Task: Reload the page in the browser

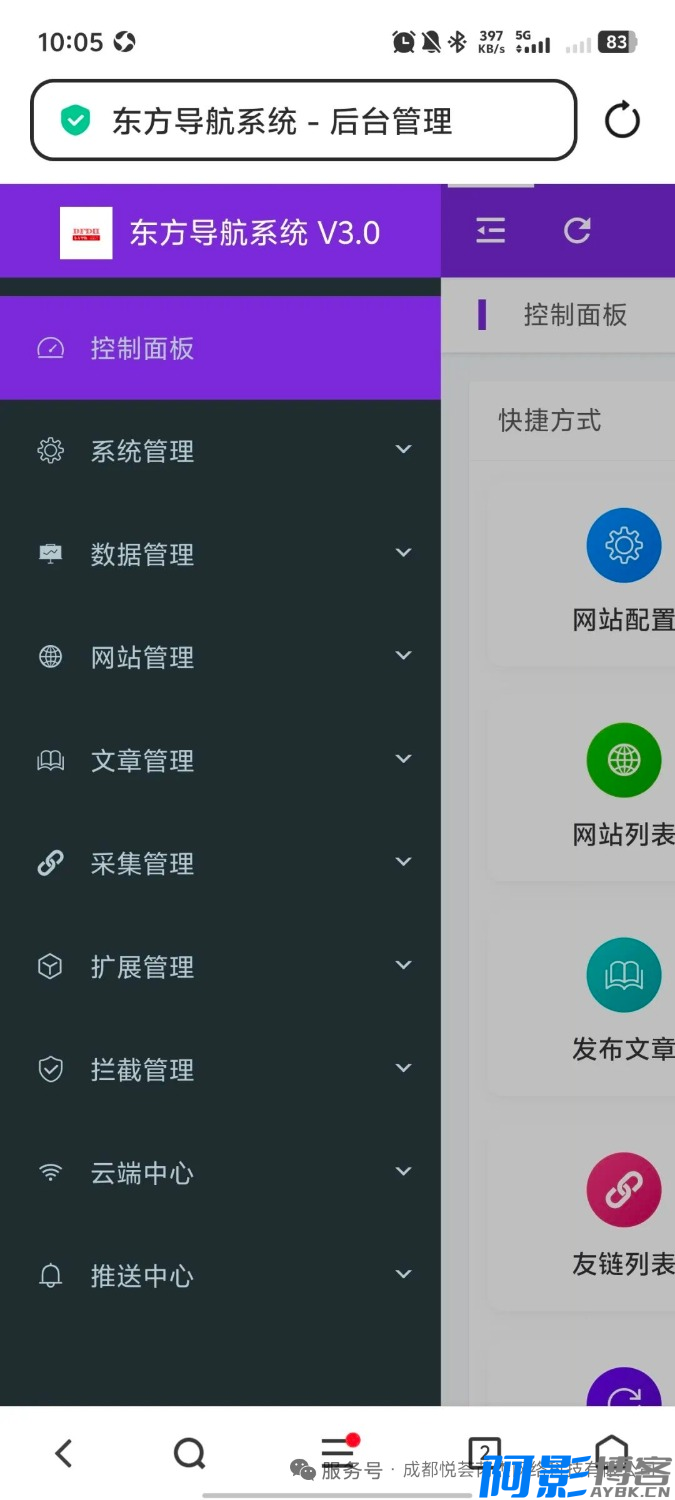Action: point(622,121)
